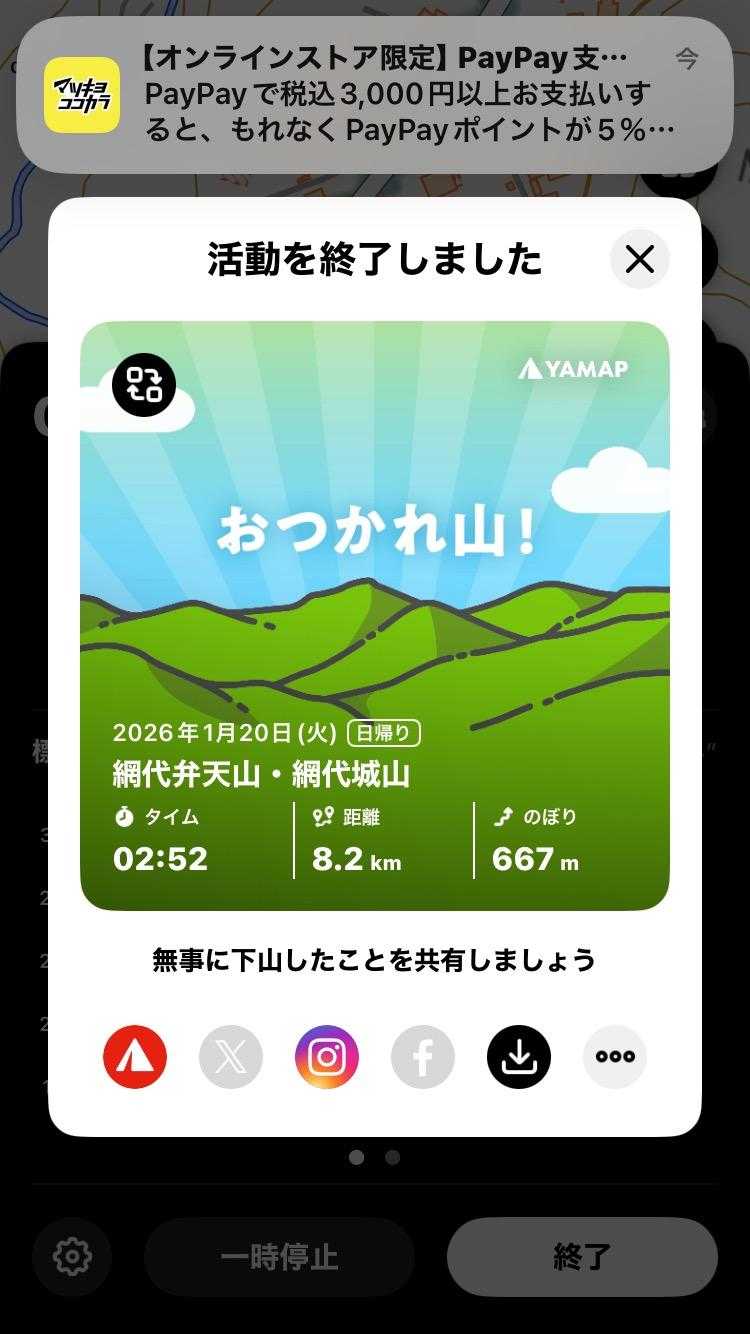Share the activity to YAMAP
This screenshot has width=750, height=1334.
tap(135, 1057)
